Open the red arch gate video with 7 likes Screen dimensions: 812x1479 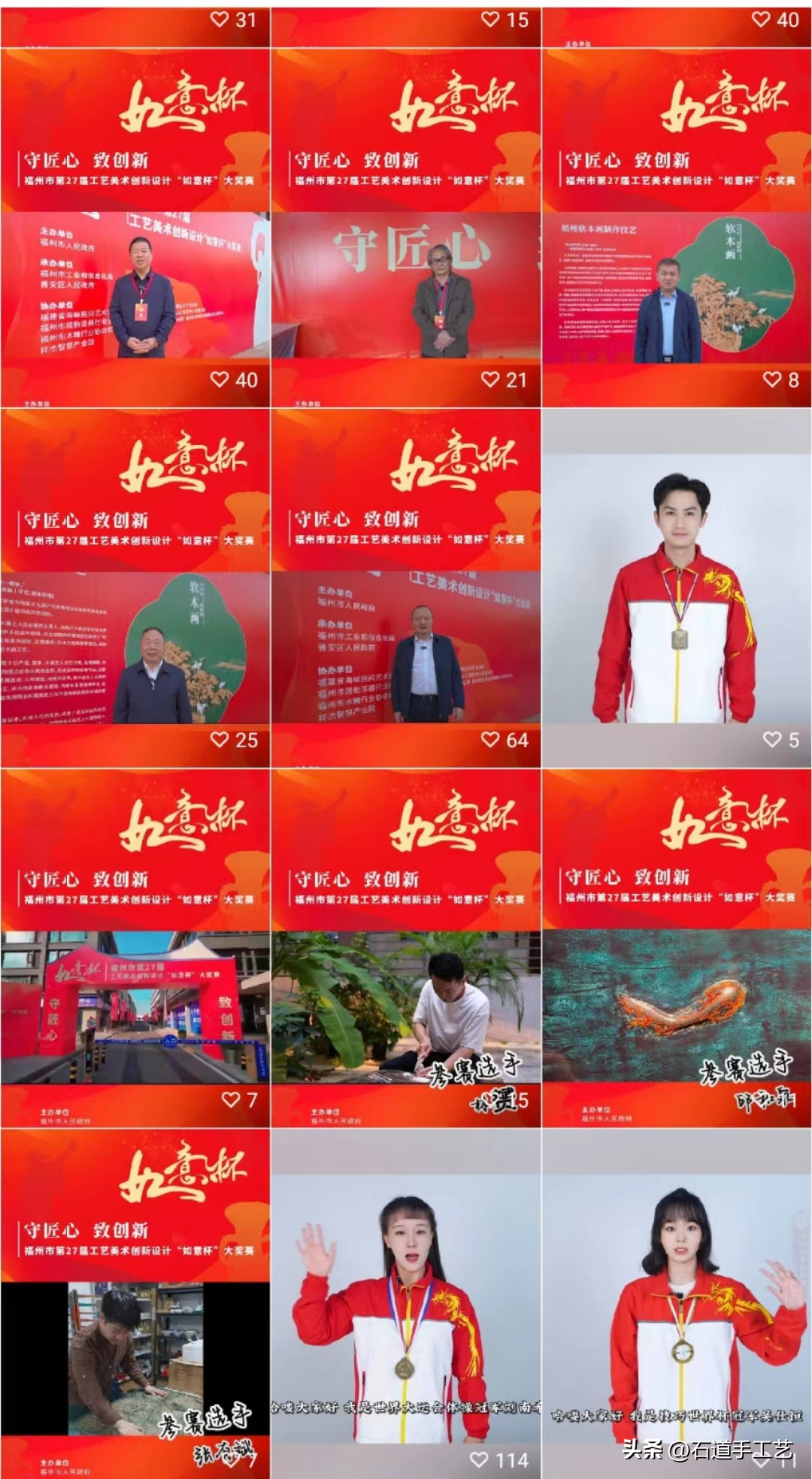pyautogui.click(x=135, y=947)
